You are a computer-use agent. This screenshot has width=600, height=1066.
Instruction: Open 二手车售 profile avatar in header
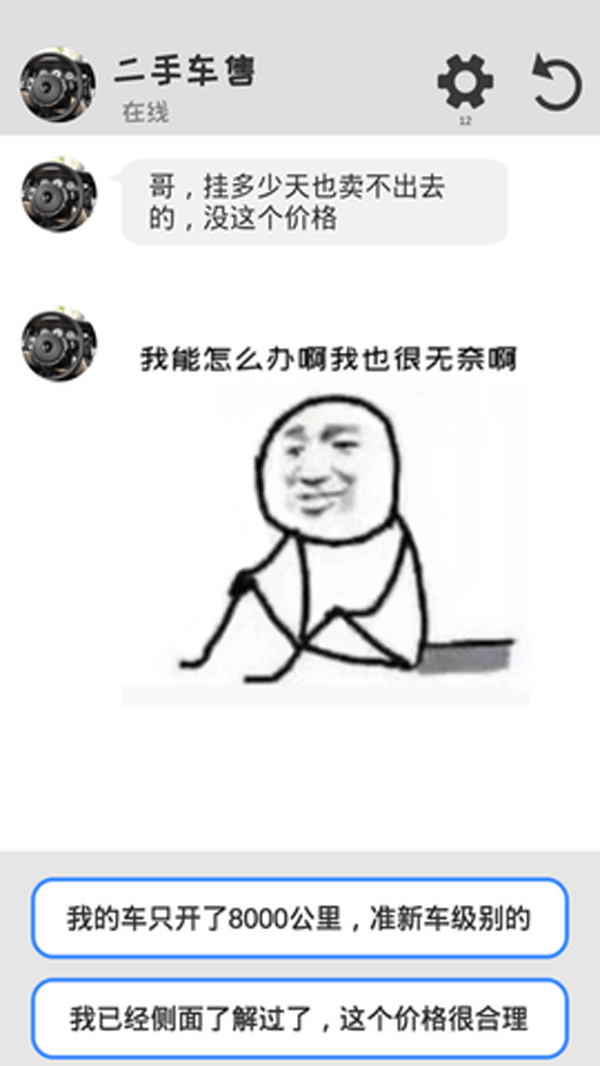point(59,85)
